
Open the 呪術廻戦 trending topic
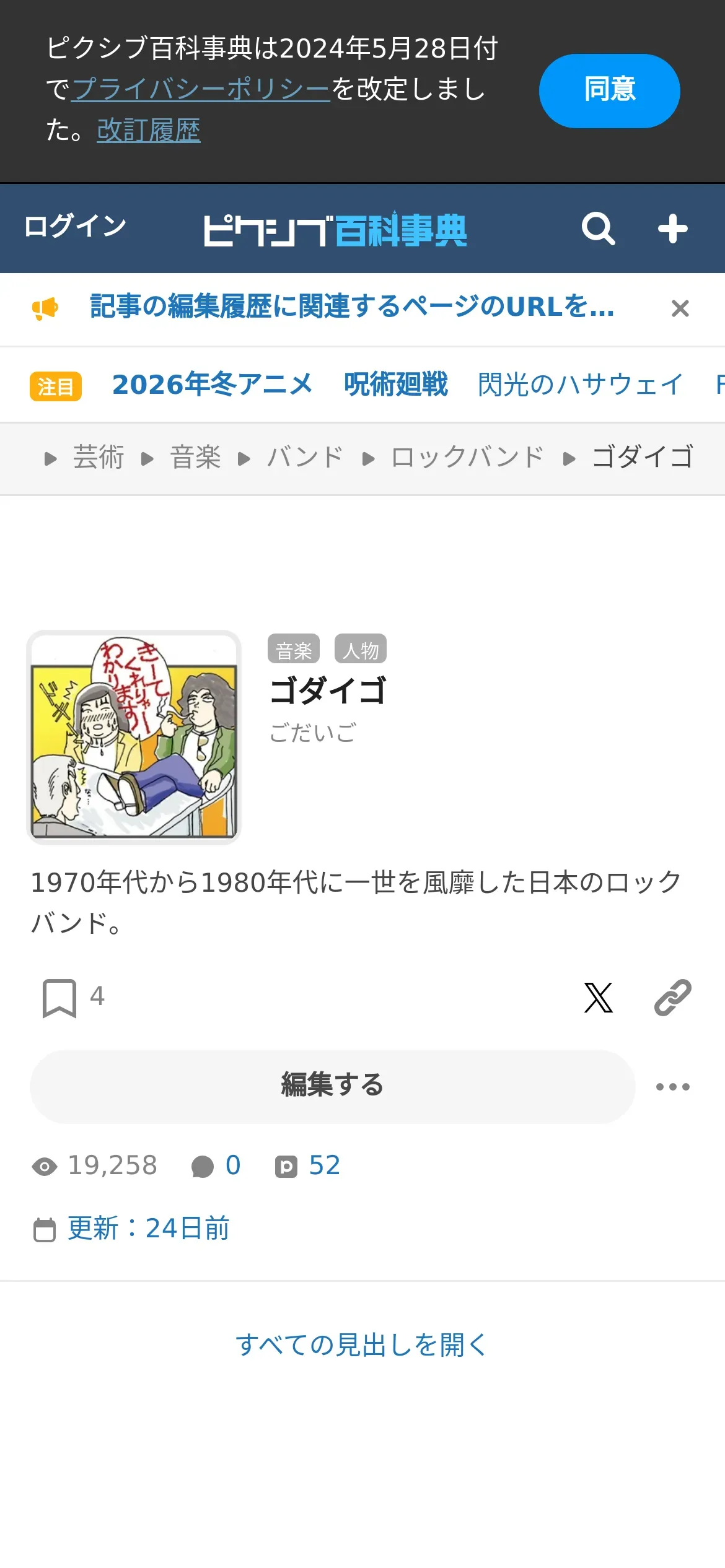396,385
